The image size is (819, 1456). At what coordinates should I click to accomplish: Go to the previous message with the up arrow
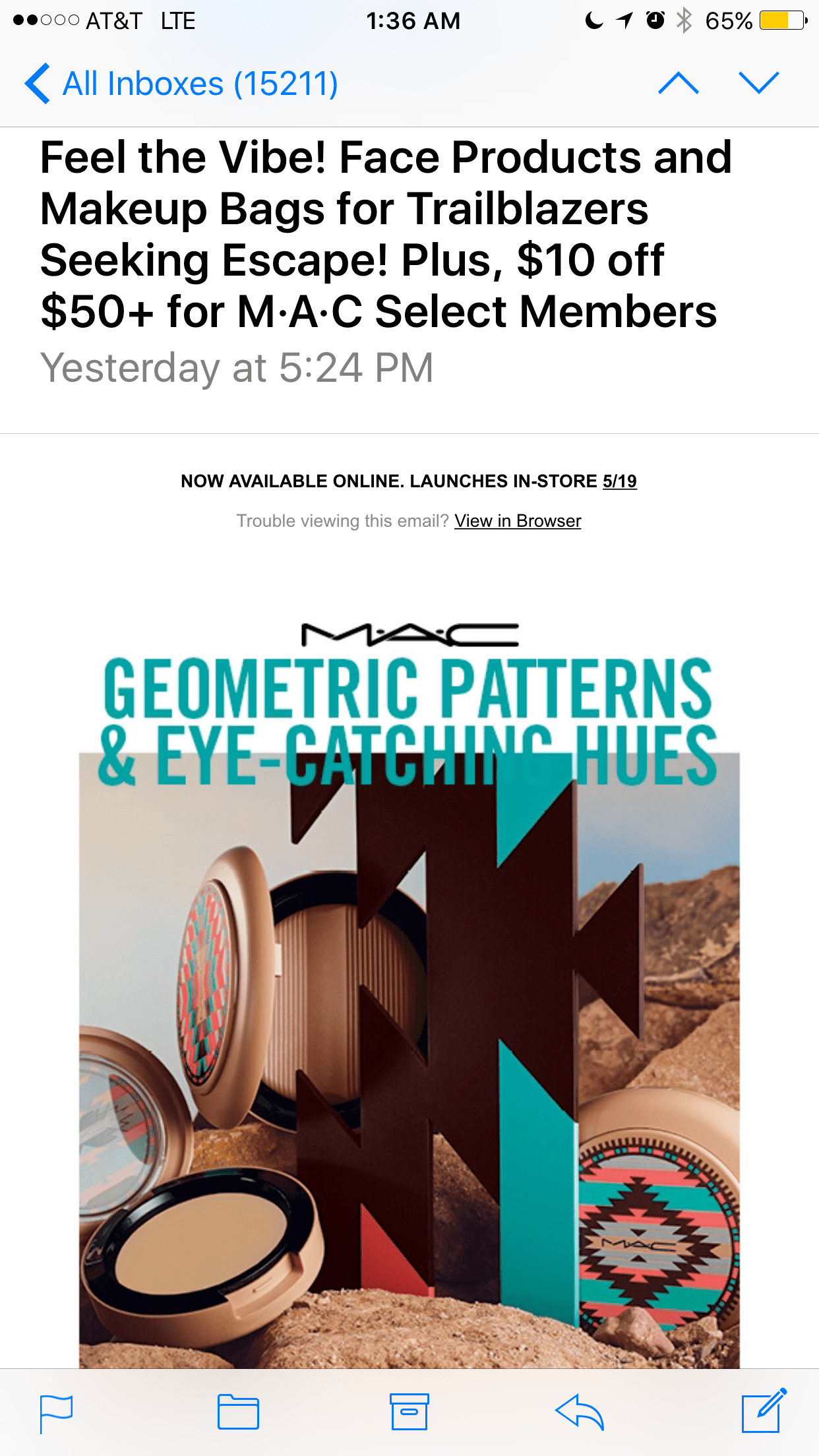(678, 84)
